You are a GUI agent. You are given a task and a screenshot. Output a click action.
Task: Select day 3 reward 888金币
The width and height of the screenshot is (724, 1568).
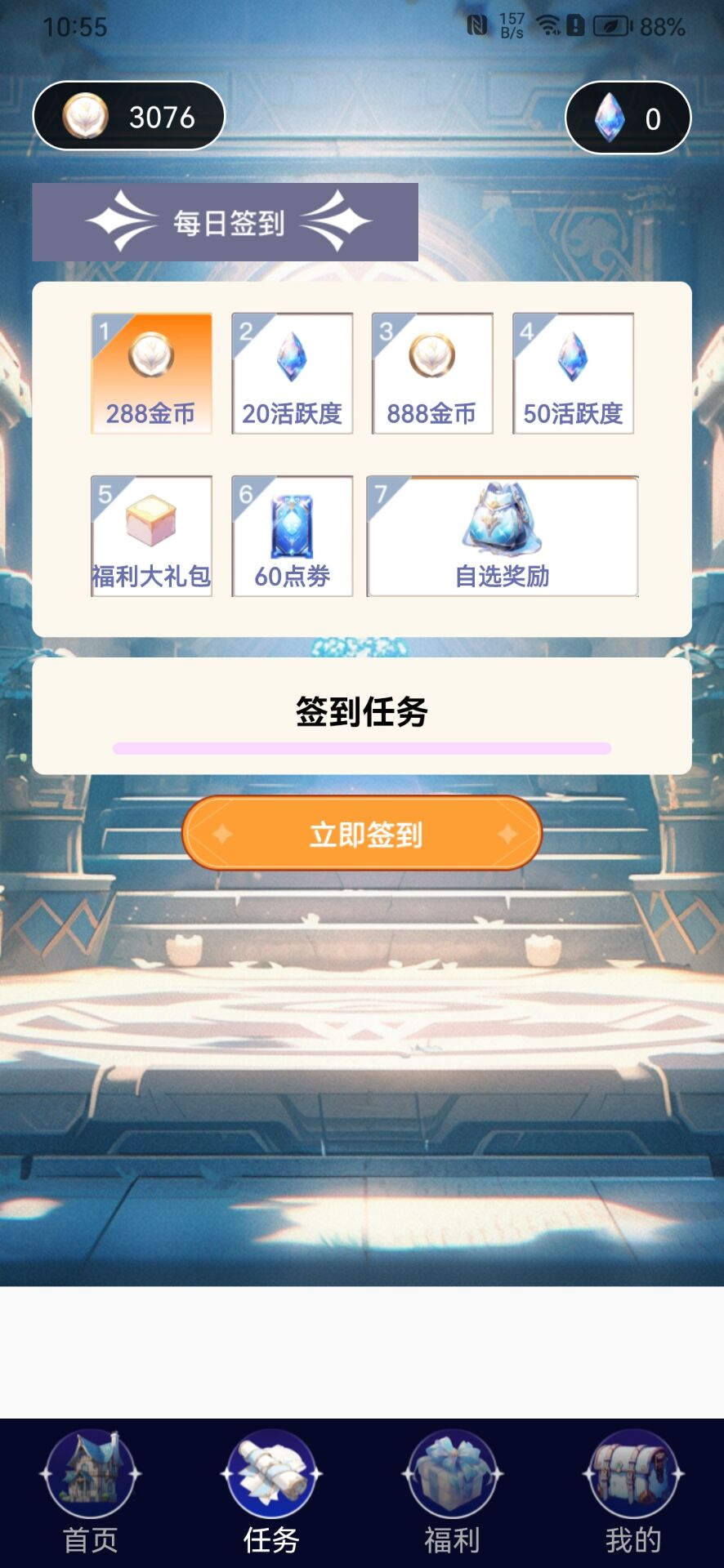pos(432,373)
